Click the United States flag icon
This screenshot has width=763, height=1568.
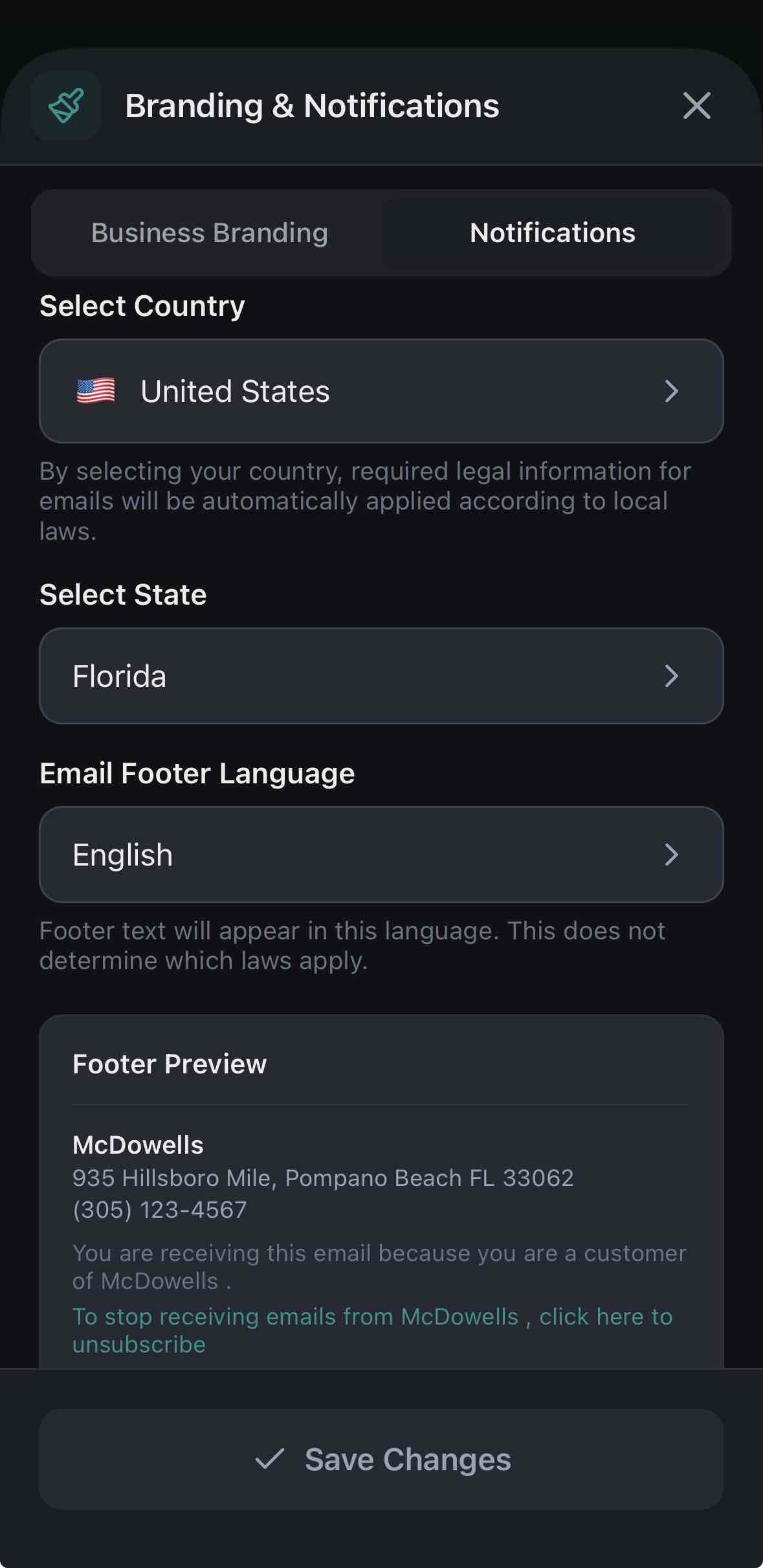click(x=96, y=390)
